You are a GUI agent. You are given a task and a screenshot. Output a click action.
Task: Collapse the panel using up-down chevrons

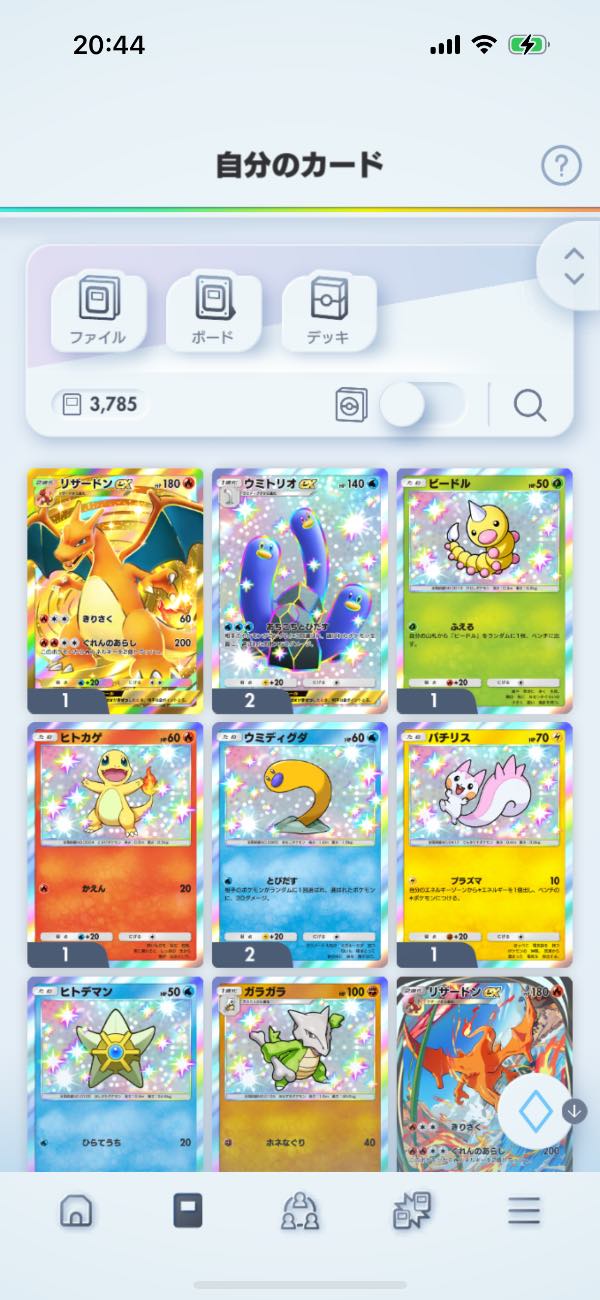point(573,265)
